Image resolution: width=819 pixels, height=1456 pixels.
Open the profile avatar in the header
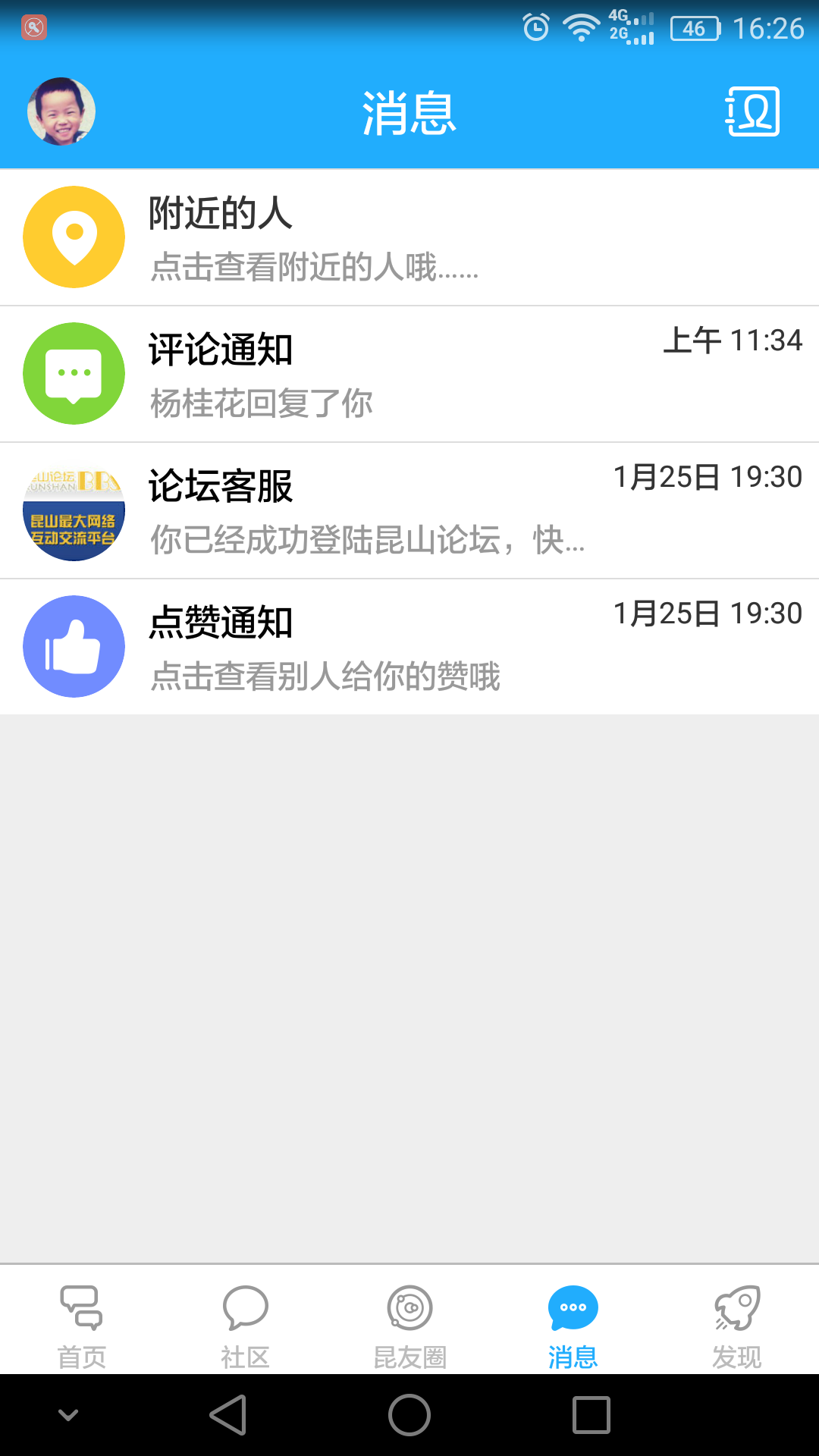[61, 111]
